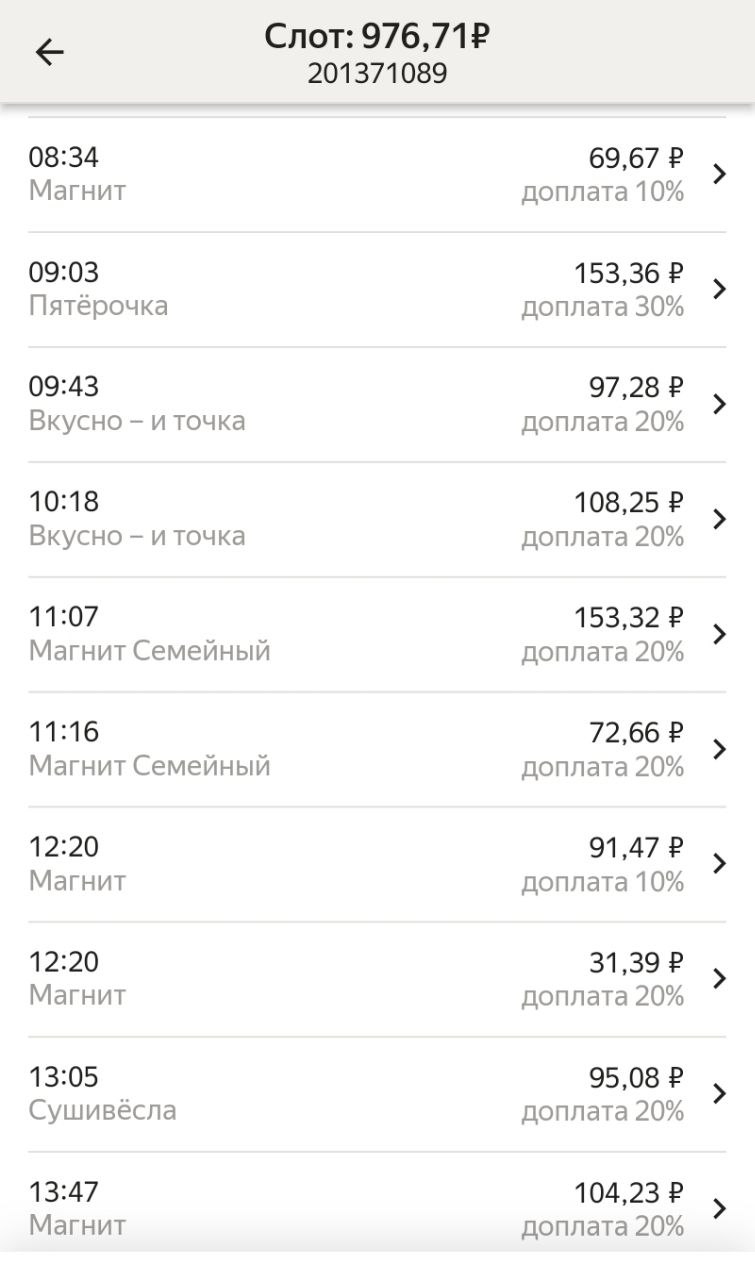Open the 13:47 Магнит order
This screenshot has width=755, height=1280.
pos(377,1208)
